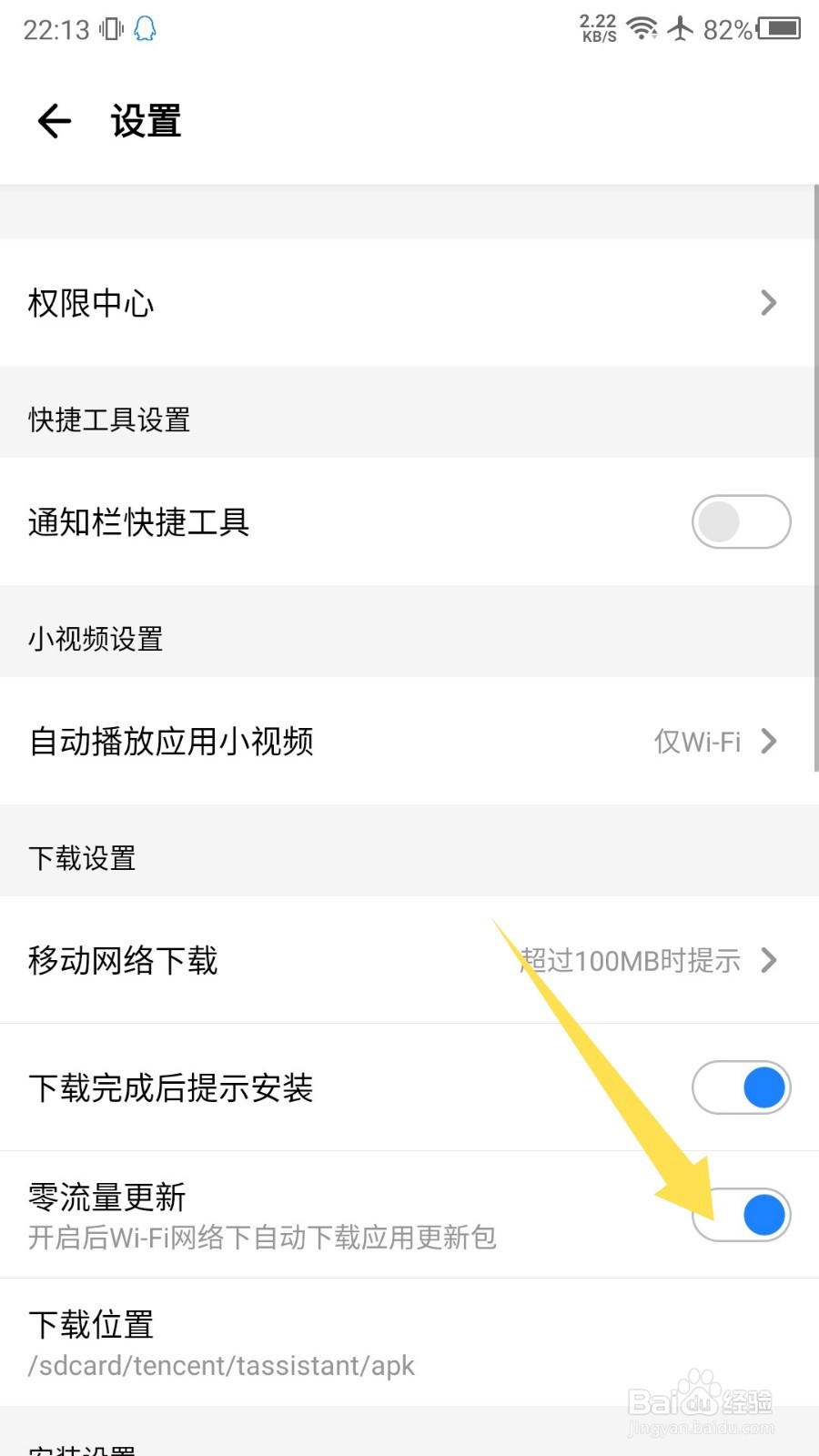Tap the back arrow to exit settings
The width and height of the screenshot is (819, 1456).
(53, 121)
